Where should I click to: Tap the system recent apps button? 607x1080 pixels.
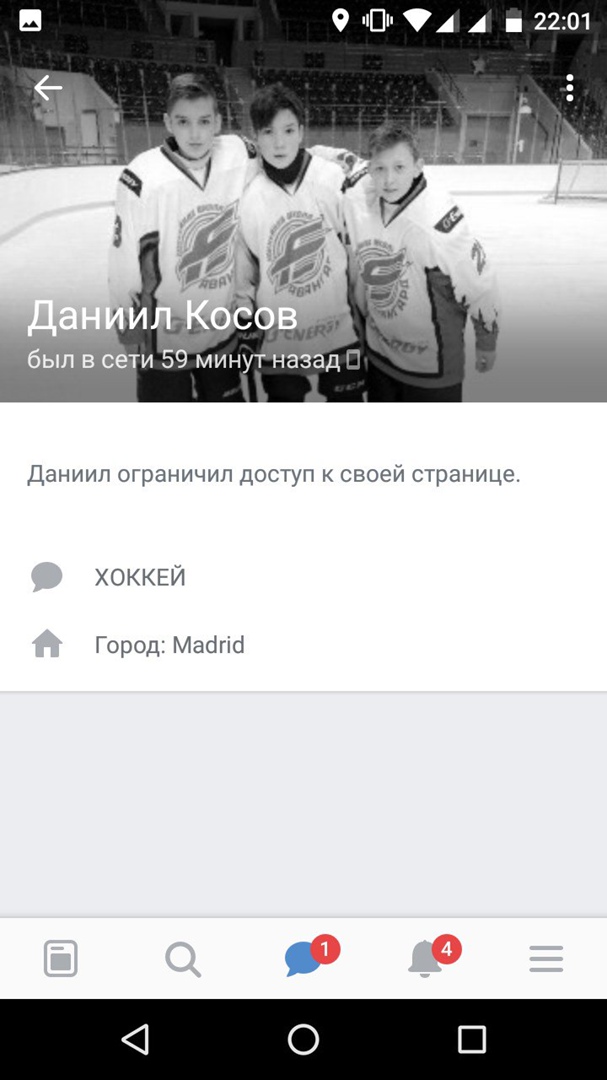point(471,1039)
